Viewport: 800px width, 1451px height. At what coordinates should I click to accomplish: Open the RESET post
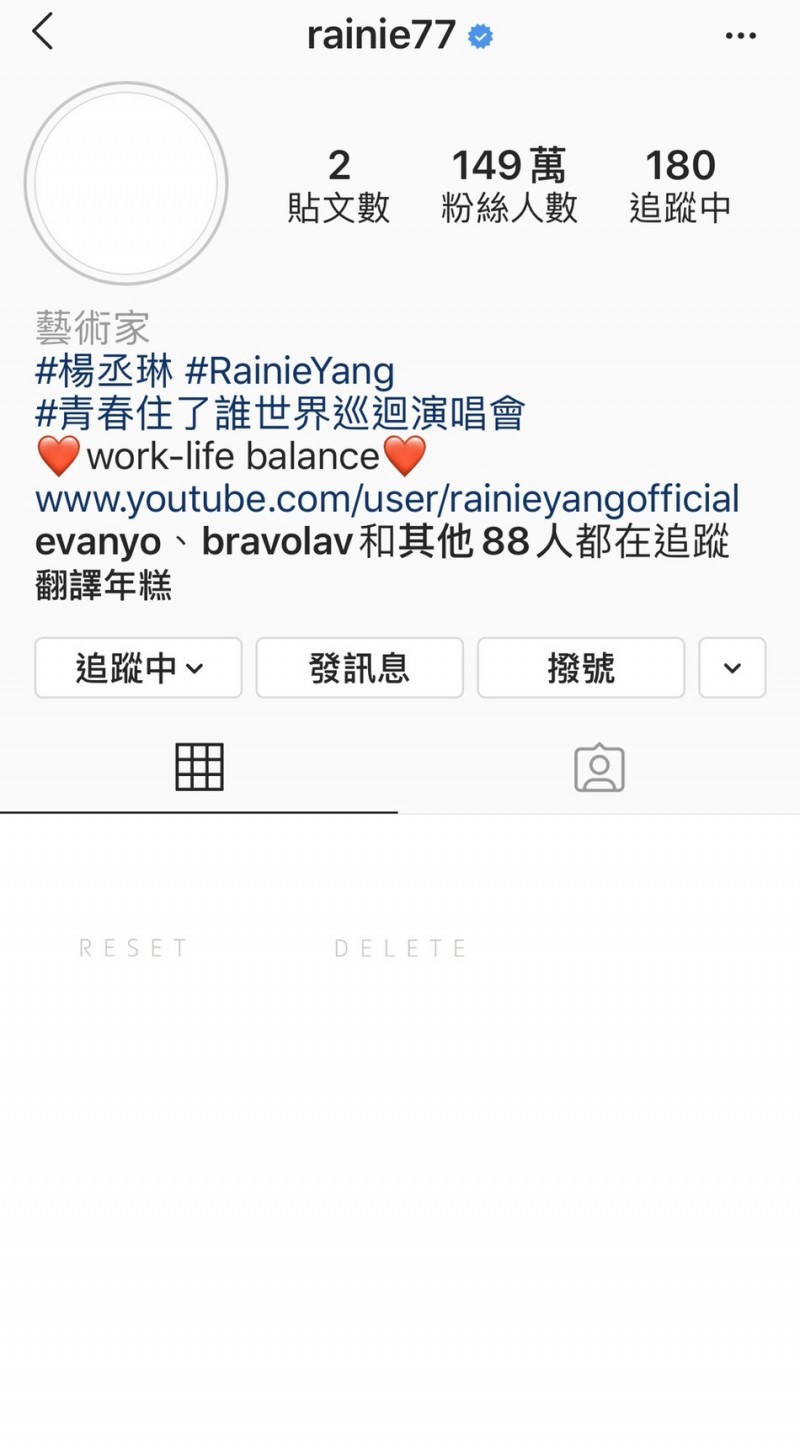[133, 948]
